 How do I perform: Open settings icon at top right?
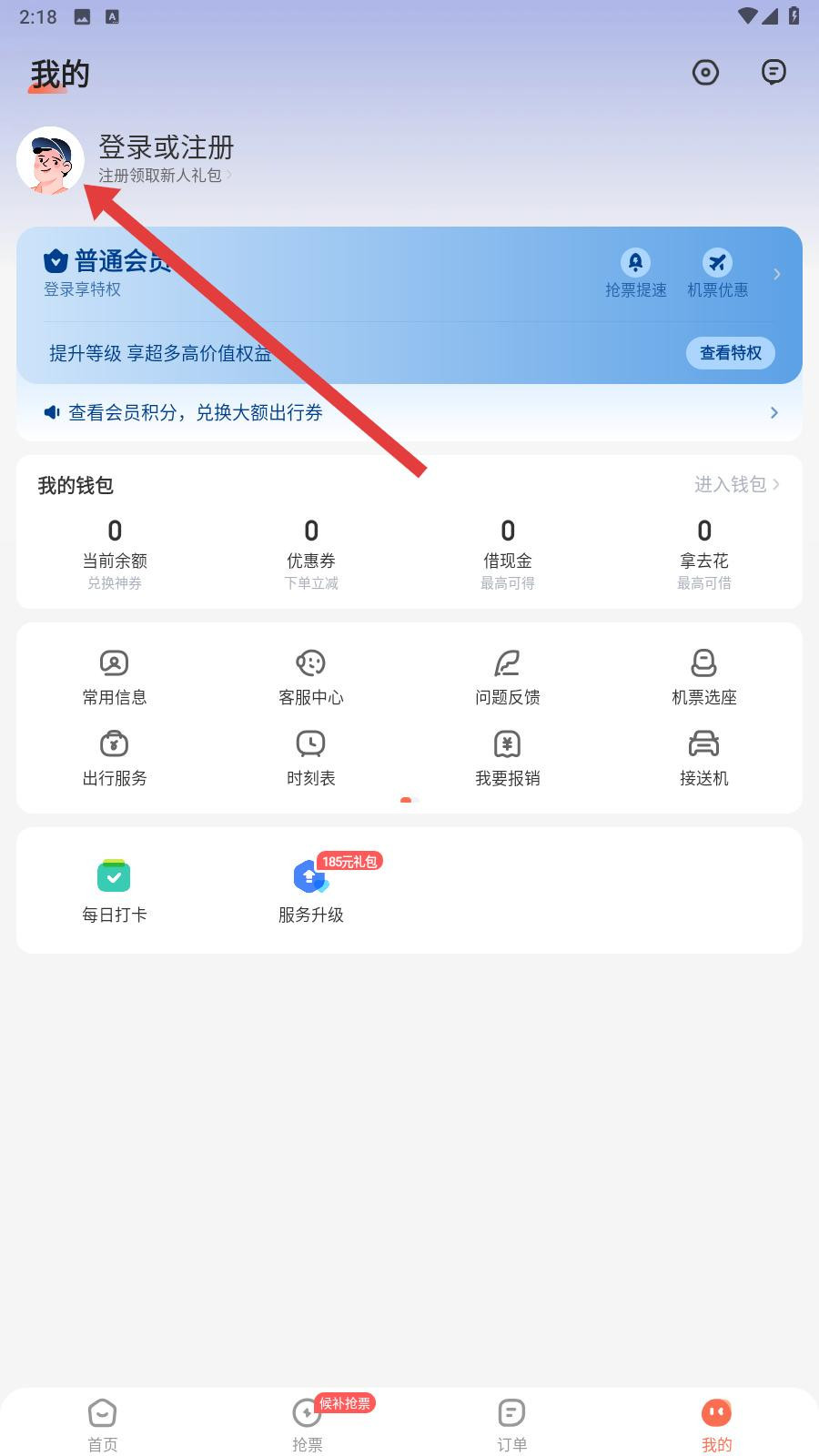(705, 73)
